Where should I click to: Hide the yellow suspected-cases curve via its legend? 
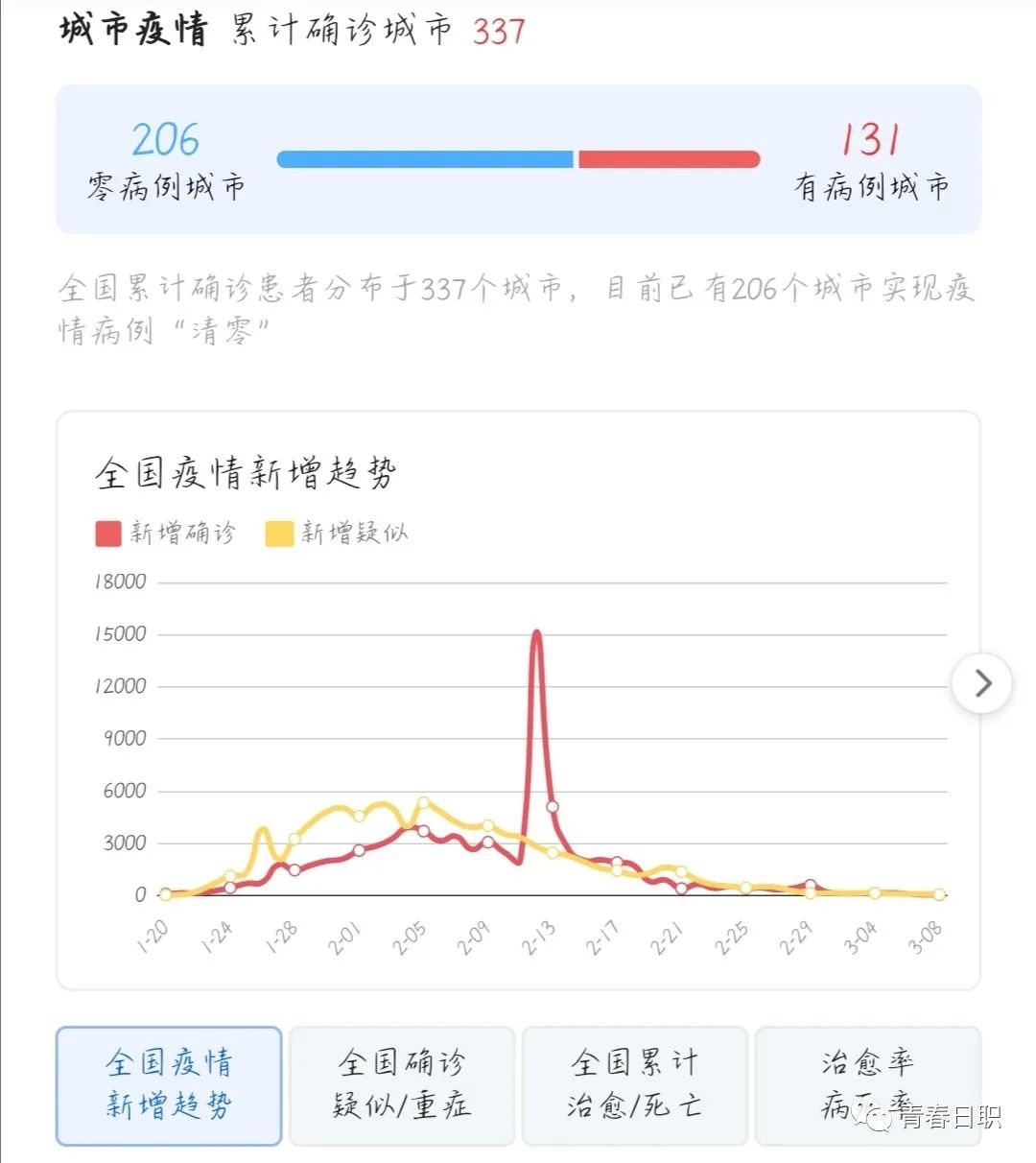click(278, 533)
